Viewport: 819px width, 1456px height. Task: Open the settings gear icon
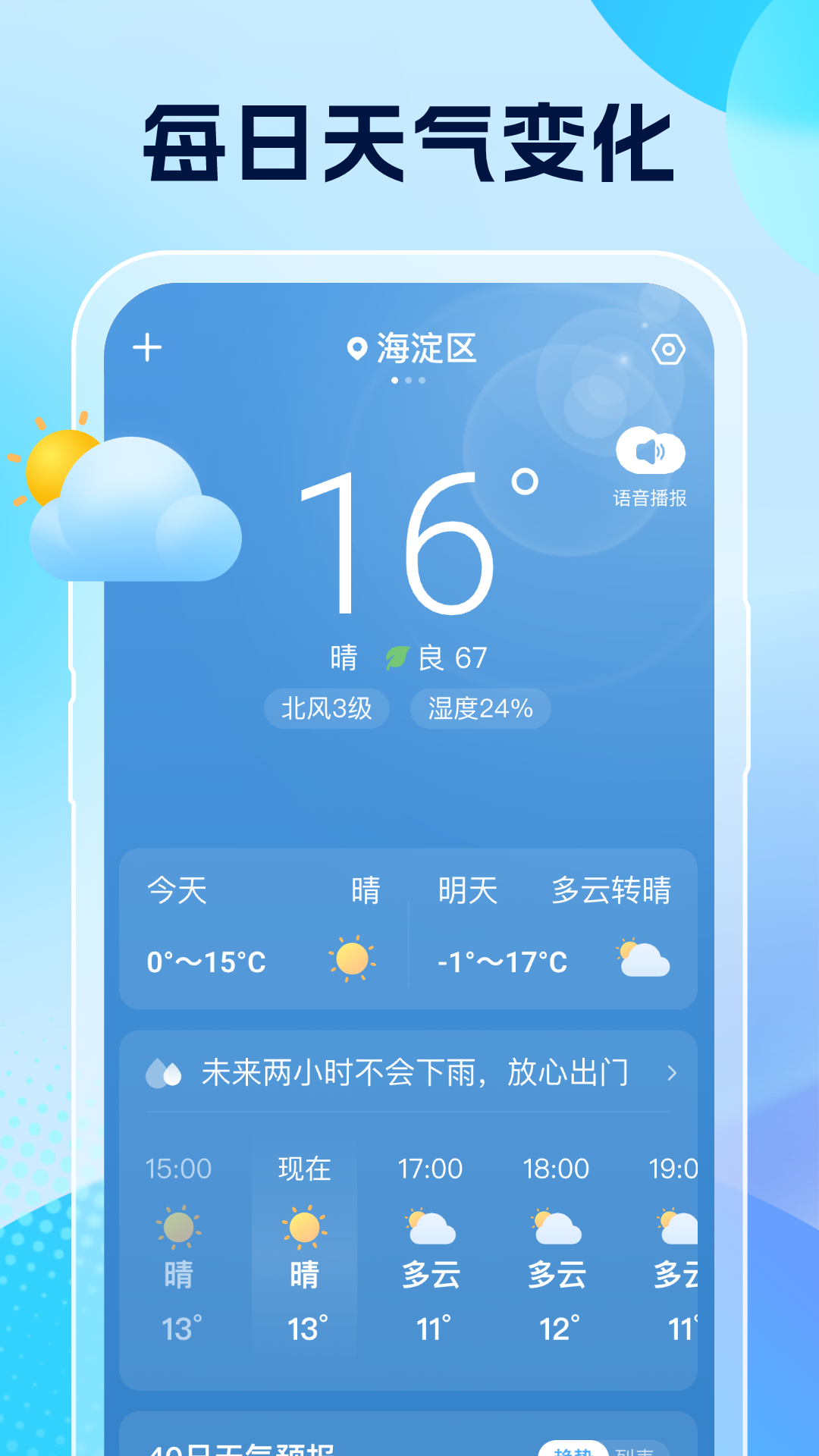tap(669, 347)
